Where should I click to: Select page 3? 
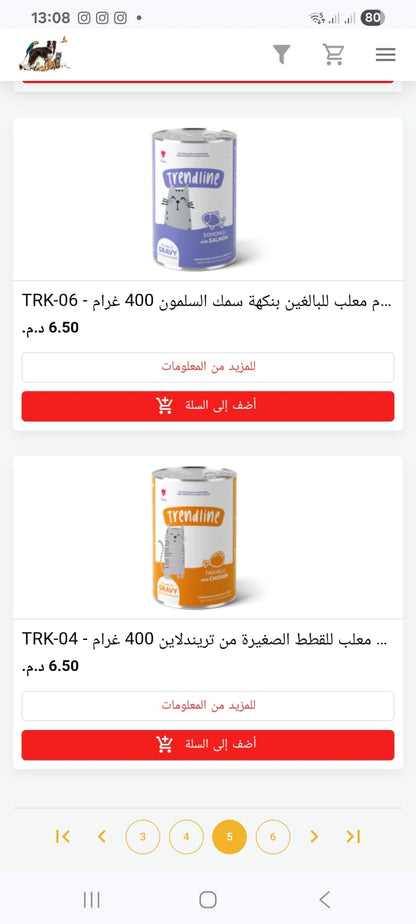[143, 837]
